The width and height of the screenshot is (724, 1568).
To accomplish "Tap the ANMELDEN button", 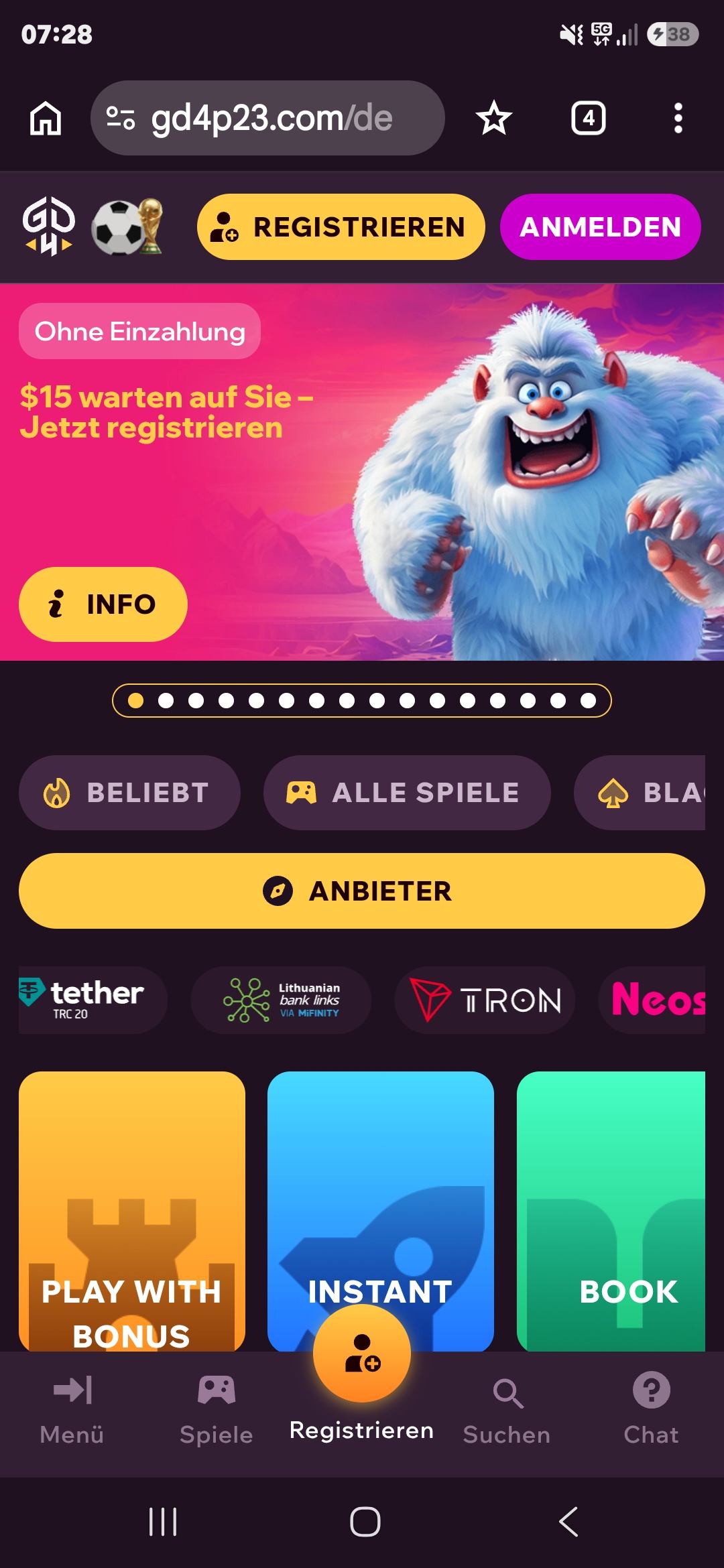I will (601, 226).
